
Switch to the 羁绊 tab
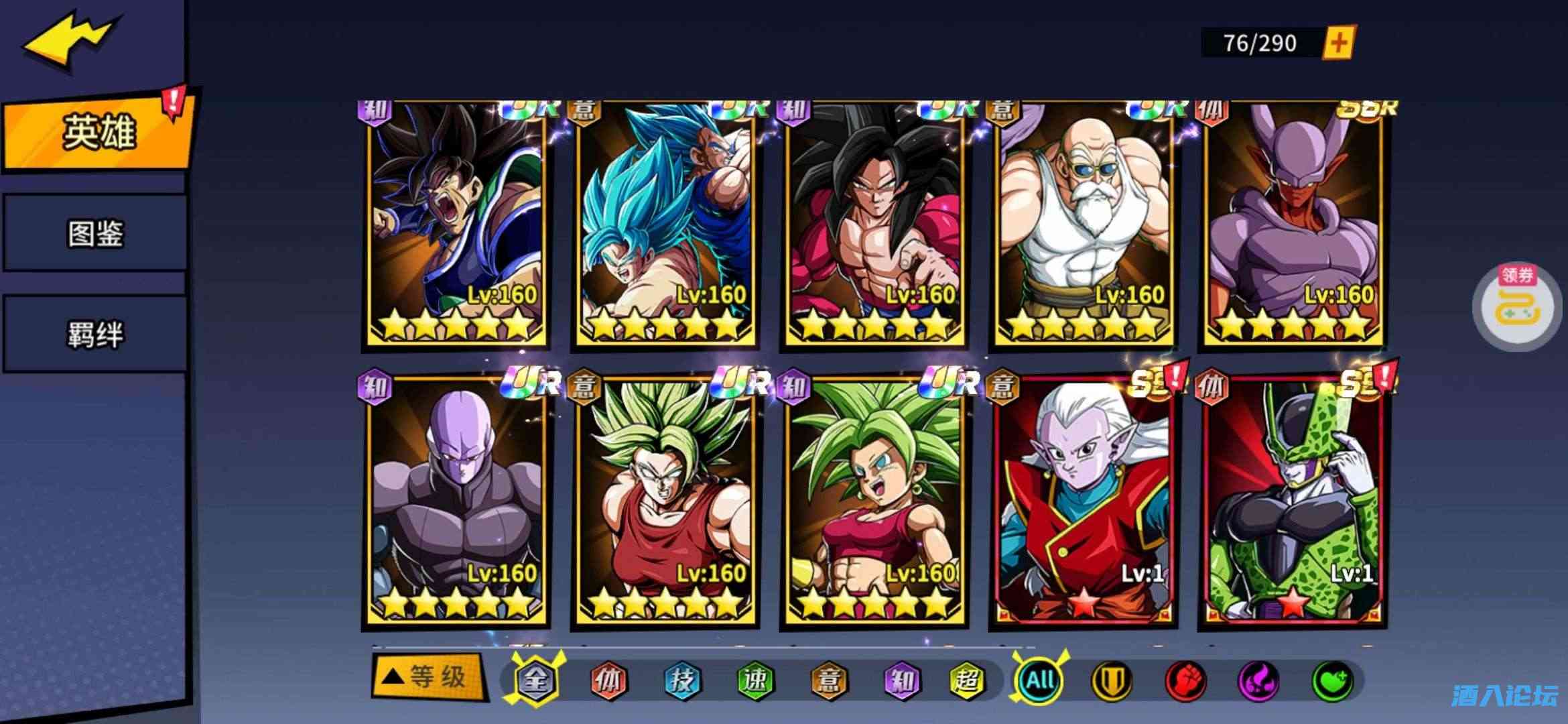[x=95, y=334]
